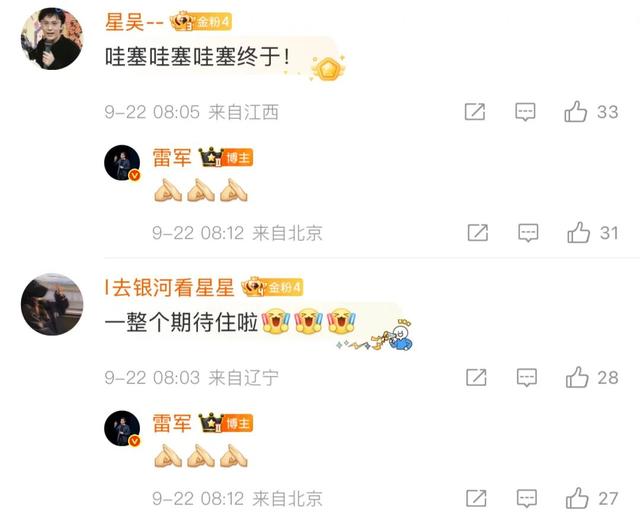This screenshot has width=640, height=514.
Task: Open I去银河看星星 user avatar
Action: [x=52, y=304]
